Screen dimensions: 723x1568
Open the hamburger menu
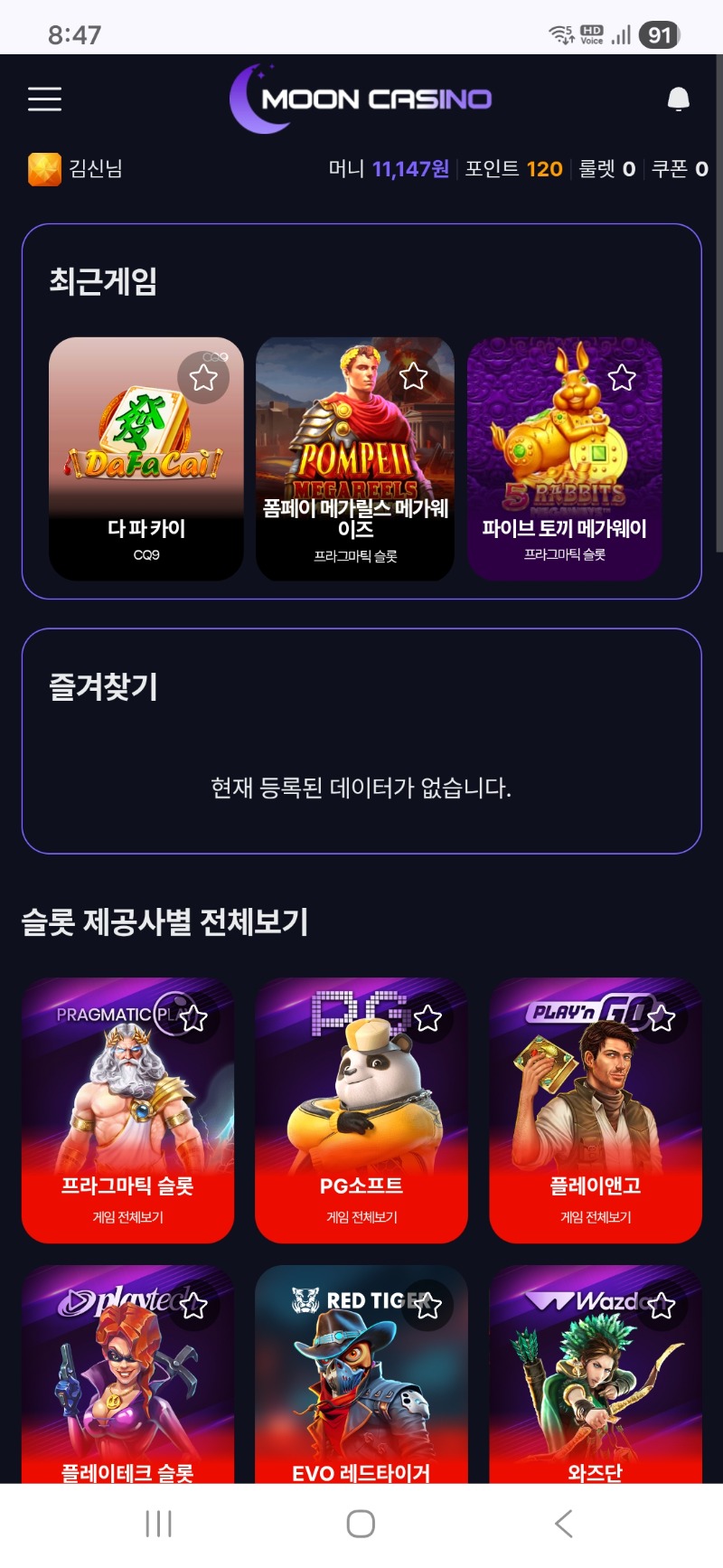tap(44, 99)
